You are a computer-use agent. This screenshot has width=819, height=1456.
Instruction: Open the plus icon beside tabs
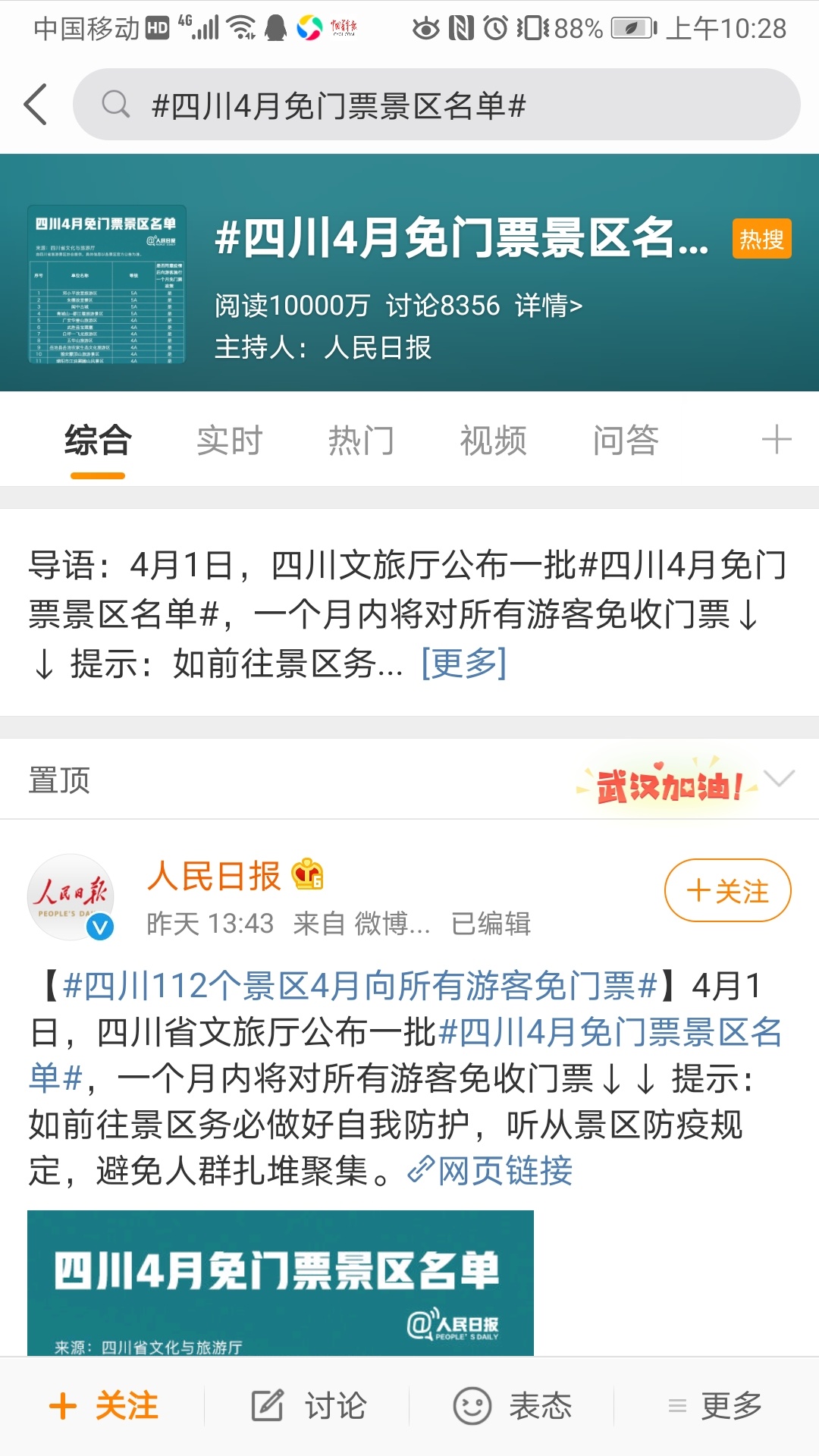point(776,440)
